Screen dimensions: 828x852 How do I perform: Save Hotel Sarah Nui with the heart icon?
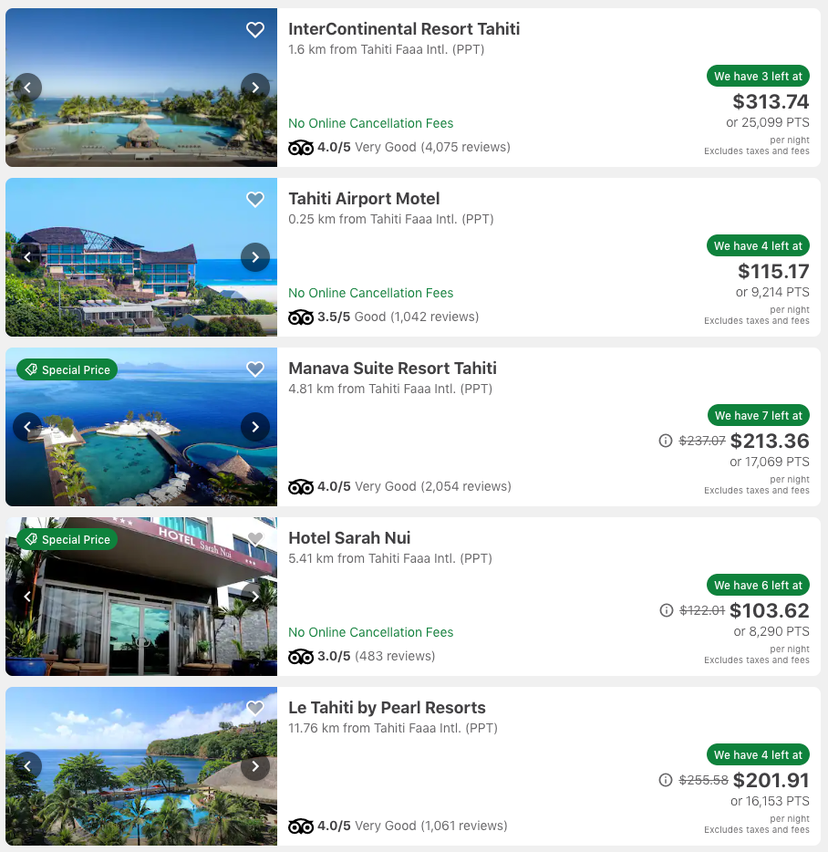(x=255, y=539)
